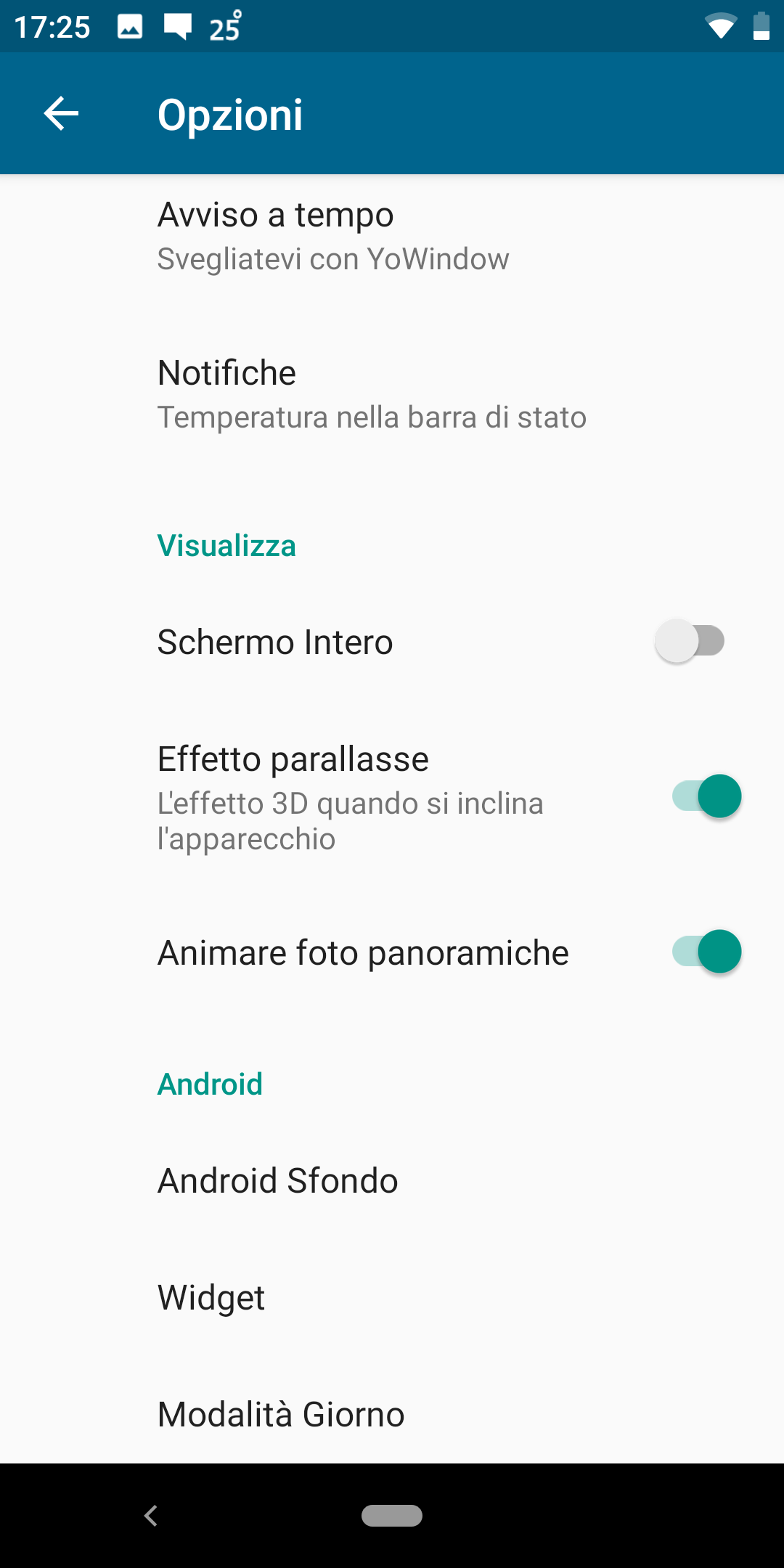Open Modalità Giorno option
The height and width of the screenshot is (1568, 784).
click(392, 1415)
